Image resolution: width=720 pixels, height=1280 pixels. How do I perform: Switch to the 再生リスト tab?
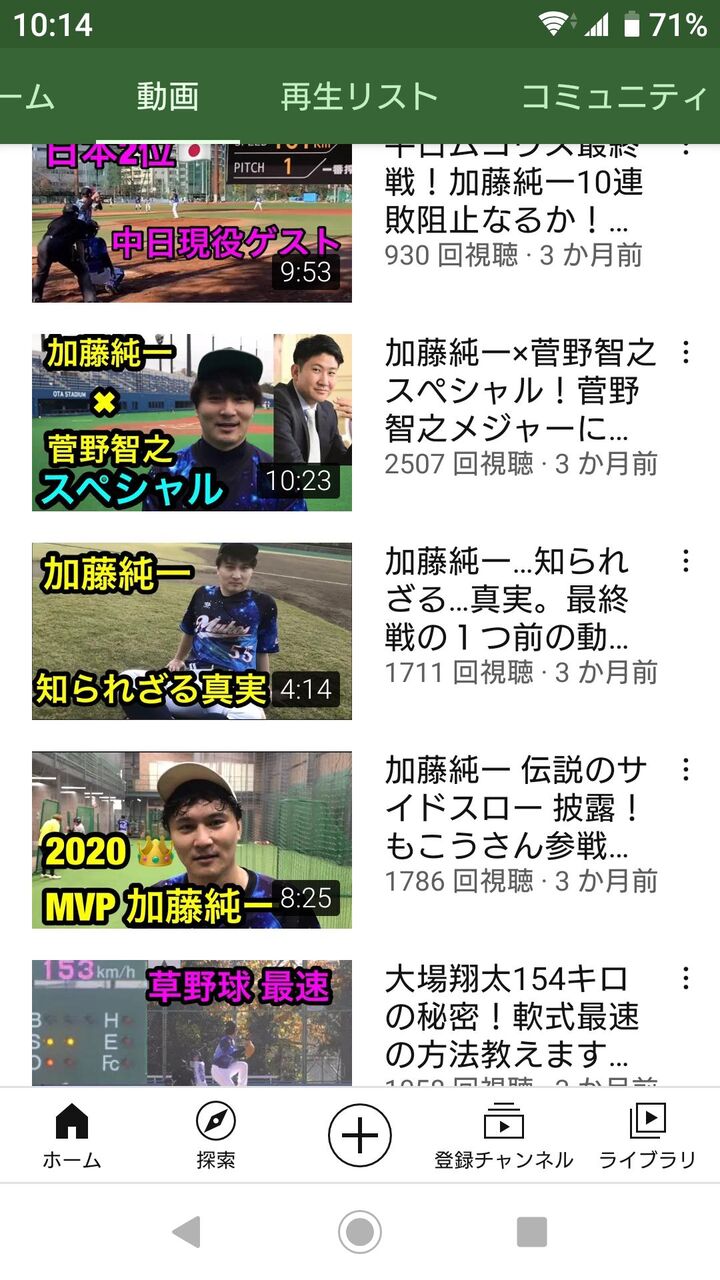pos(359,97)
